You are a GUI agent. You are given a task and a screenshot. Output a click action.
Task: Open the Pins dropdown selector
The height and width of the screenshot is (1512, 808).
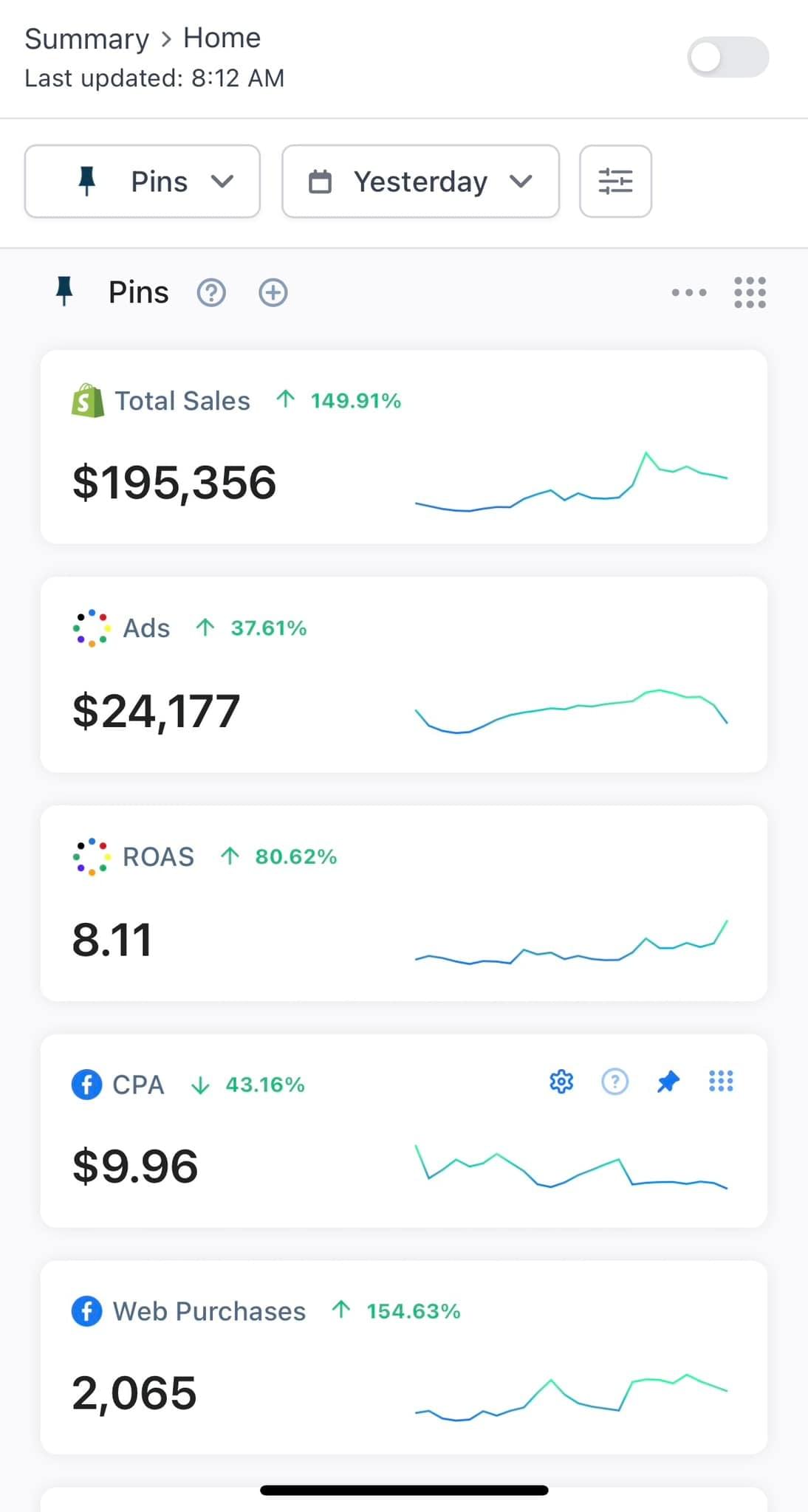(x=143, y=182)
